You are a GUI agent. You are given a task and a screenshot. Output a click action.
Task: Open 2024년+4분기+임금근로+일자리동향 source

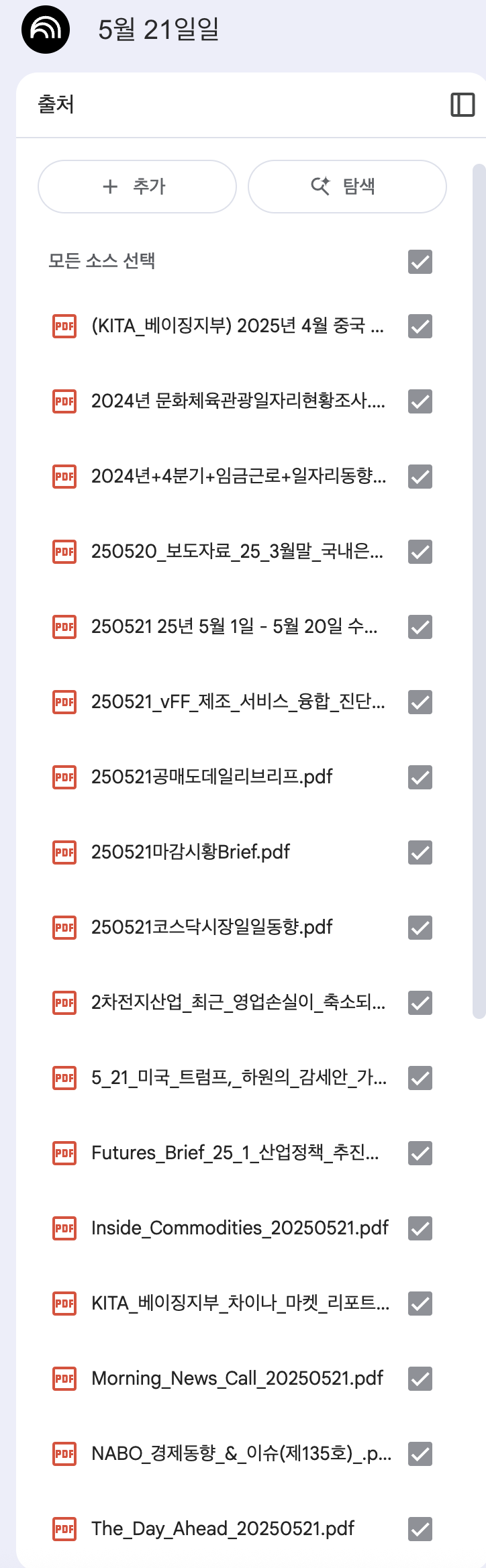point(238,477)
